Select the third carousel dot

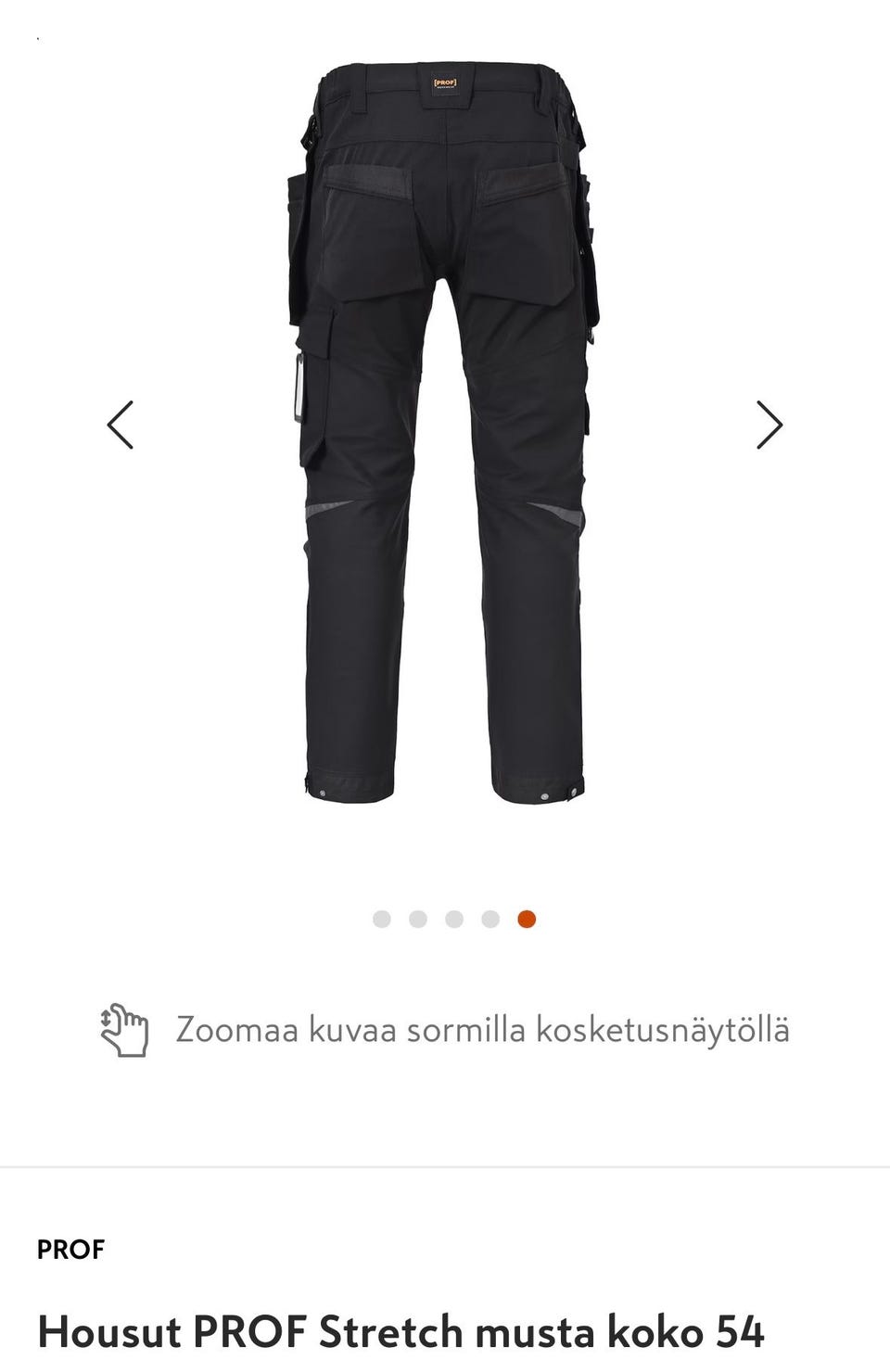point(453,919)
